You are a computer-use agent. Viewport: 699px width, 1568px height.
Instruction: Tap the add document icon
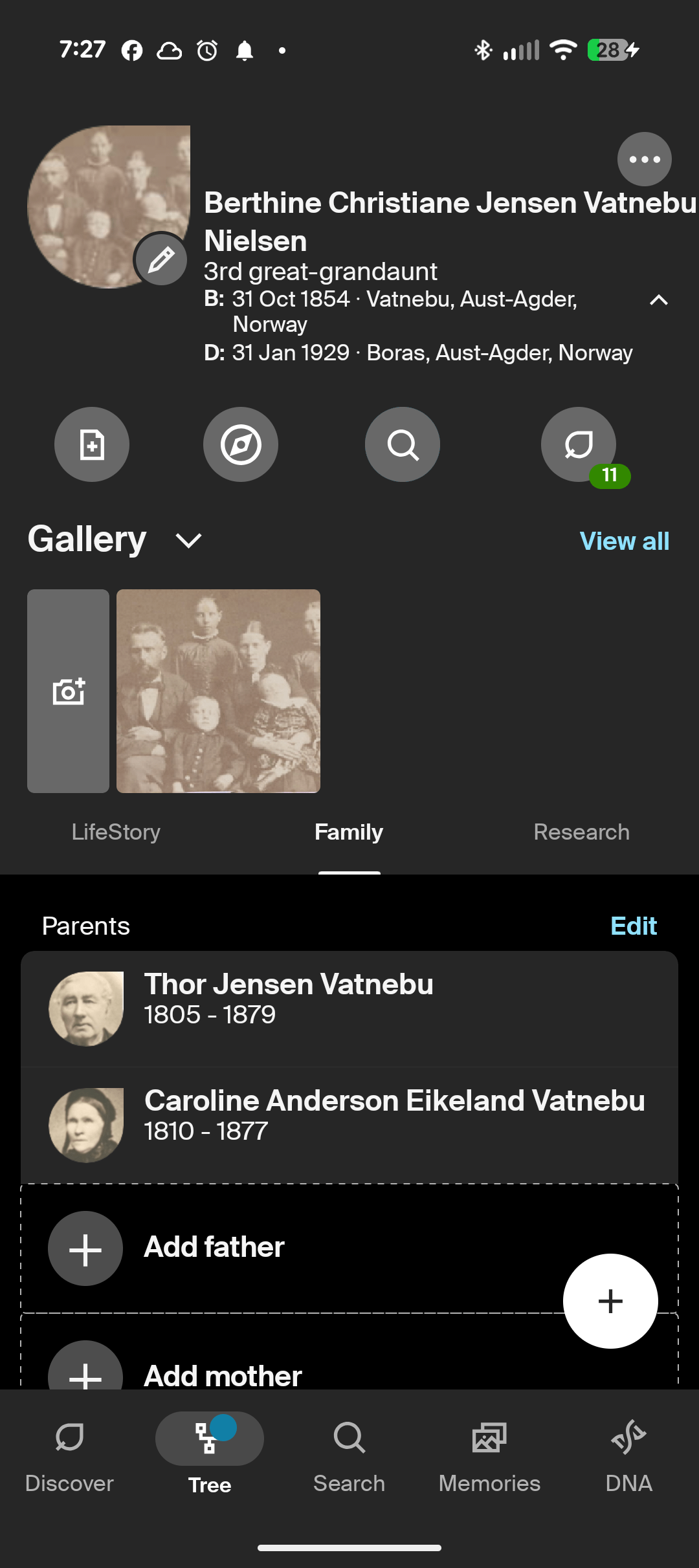[x=92, y=444]
